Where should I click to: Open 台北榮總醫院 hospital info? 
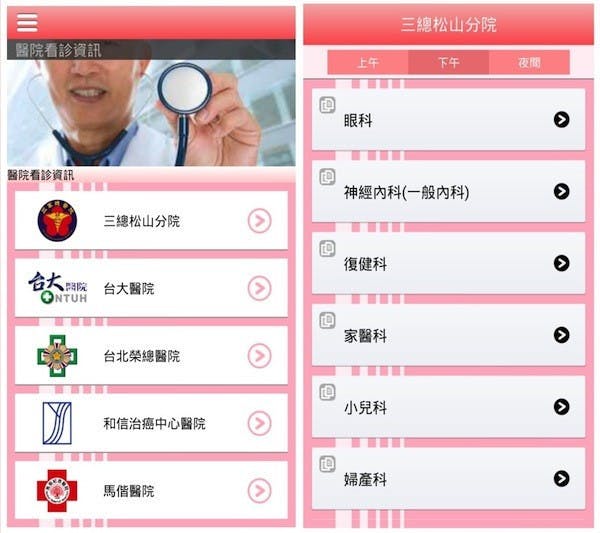pyautogui.click(x=151, y=356)
